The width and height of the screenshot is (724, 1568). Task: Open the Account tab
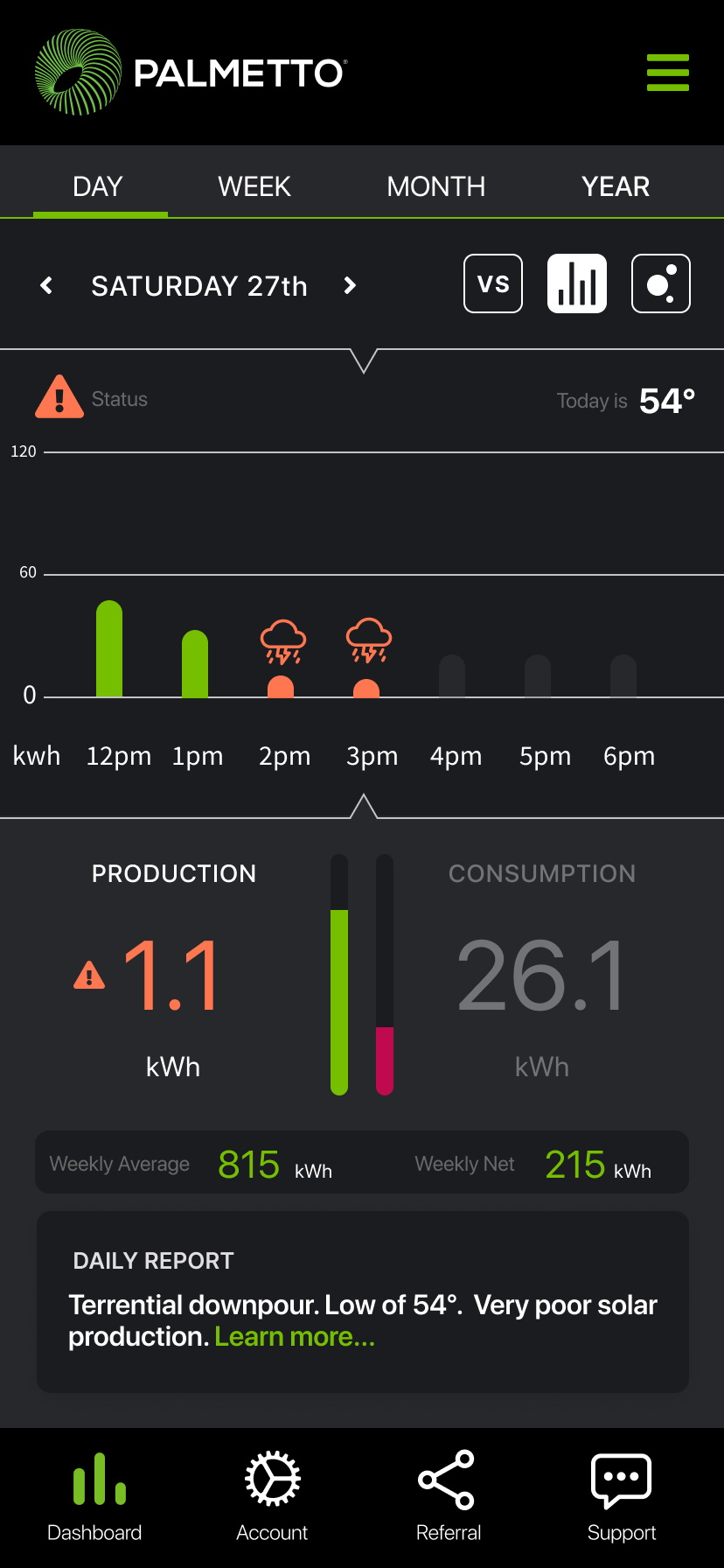click(272, 1497)
